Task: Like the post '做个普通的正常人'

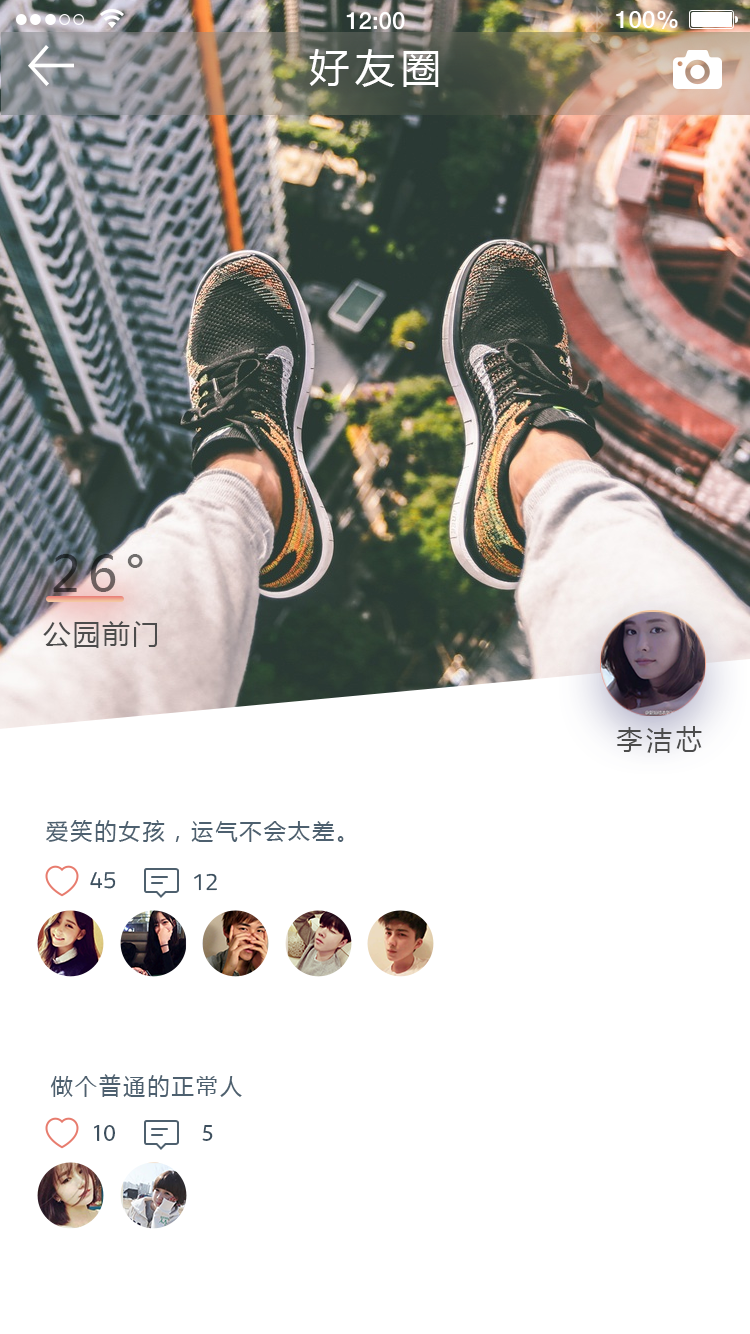Action: point(62,1133)
